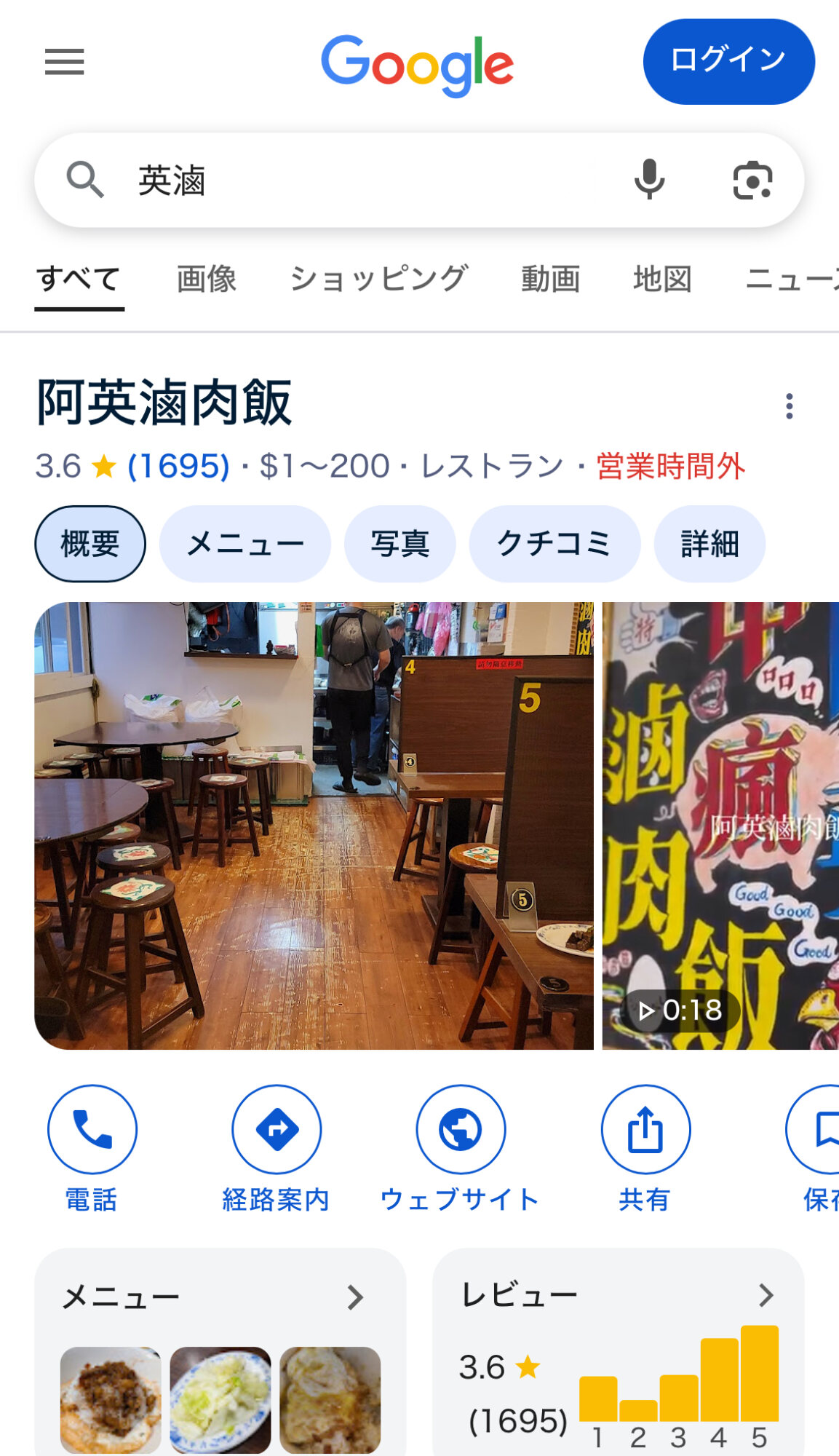Switch to the 動画 tab
Screen dimensions: 839x1456
(550, 280)
